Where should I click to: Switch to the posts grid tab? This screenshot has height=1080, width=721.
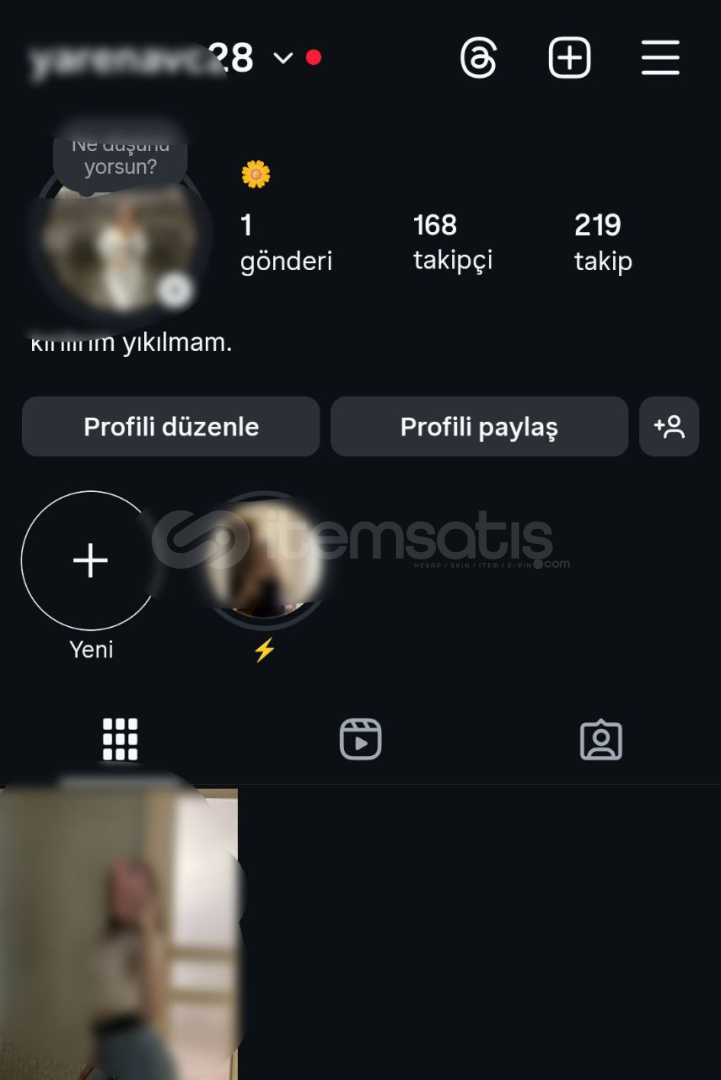pyautogui.click(x=120, y=740)
